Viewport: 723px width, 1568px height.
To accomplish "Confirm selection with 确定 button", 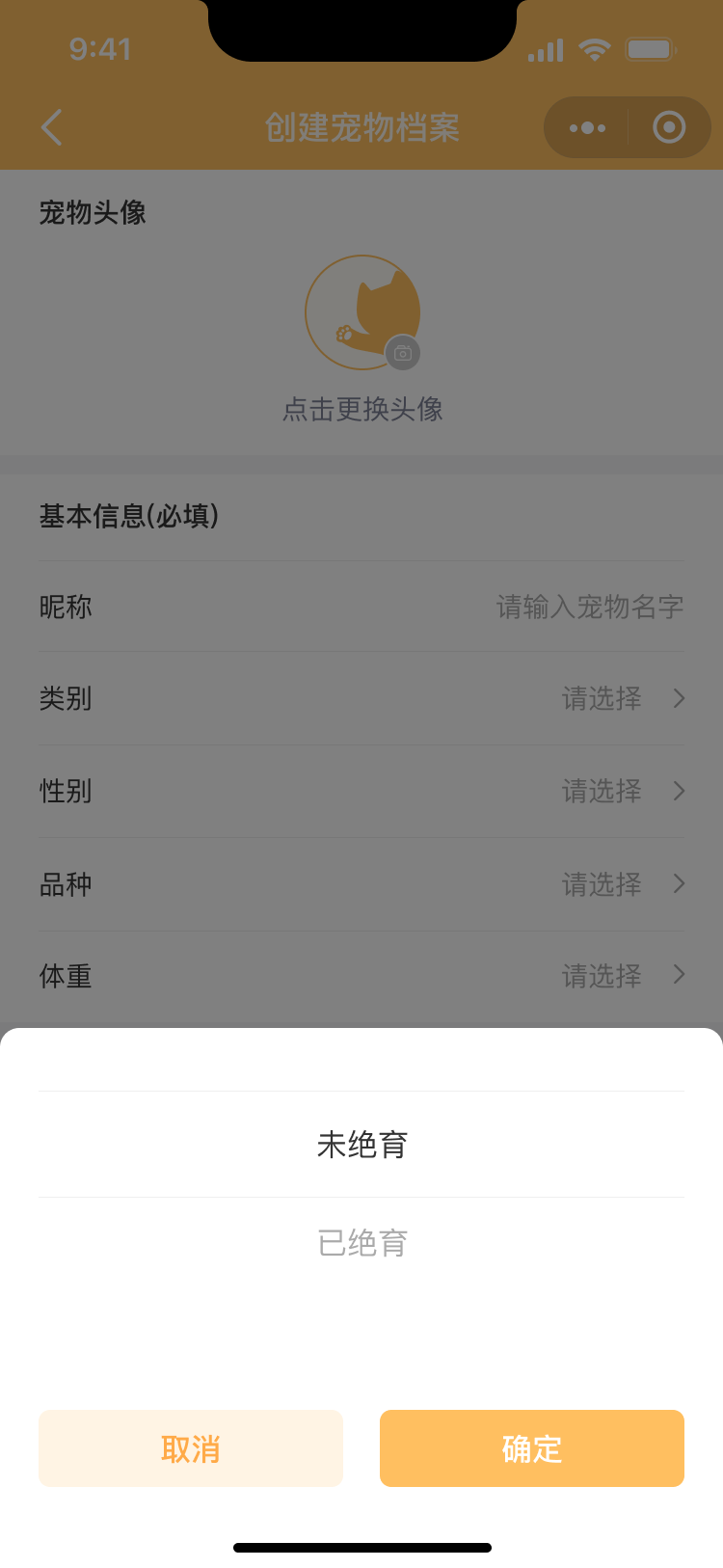I will click(x=531, y=1448).
